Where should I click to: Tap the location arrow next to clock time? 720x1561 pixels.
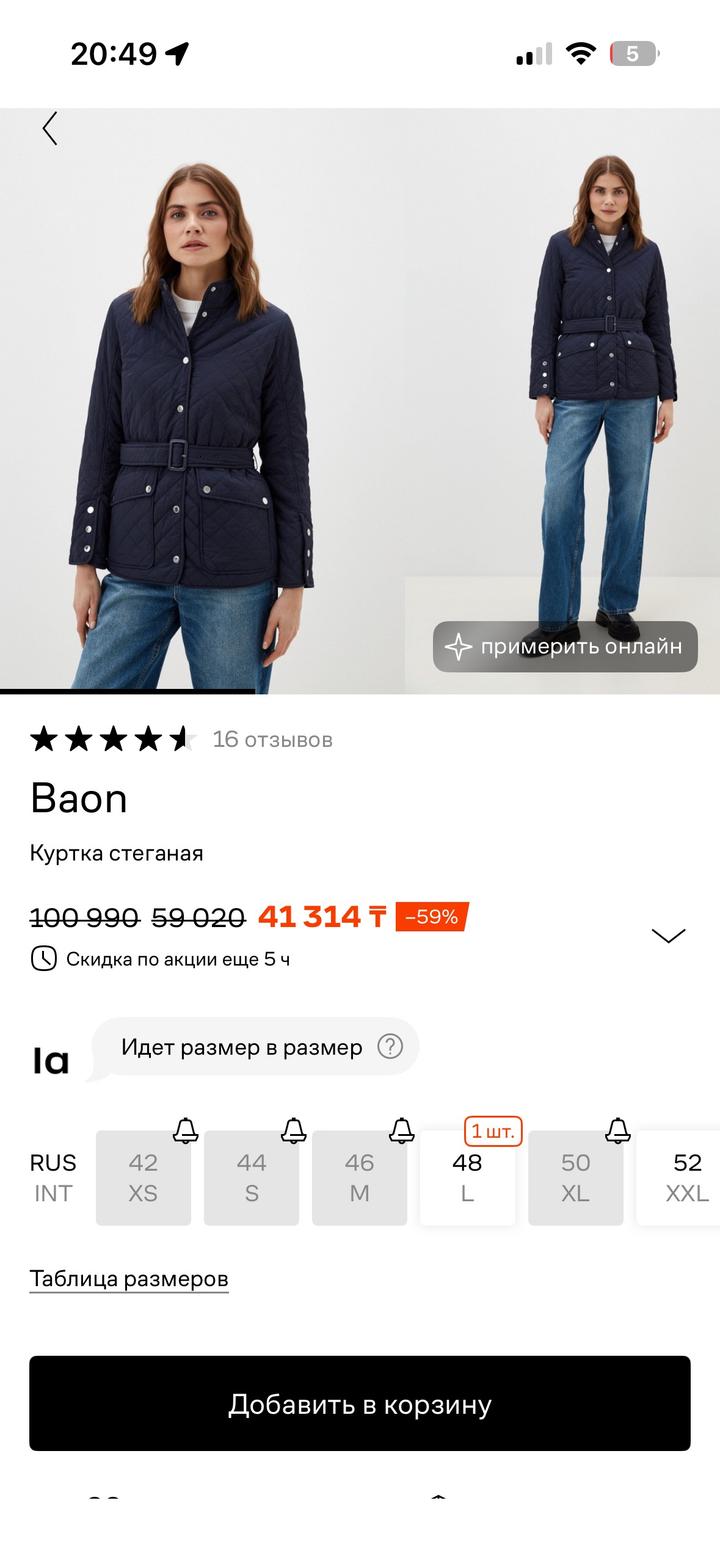pyautogui.click(x=179, y=54)
